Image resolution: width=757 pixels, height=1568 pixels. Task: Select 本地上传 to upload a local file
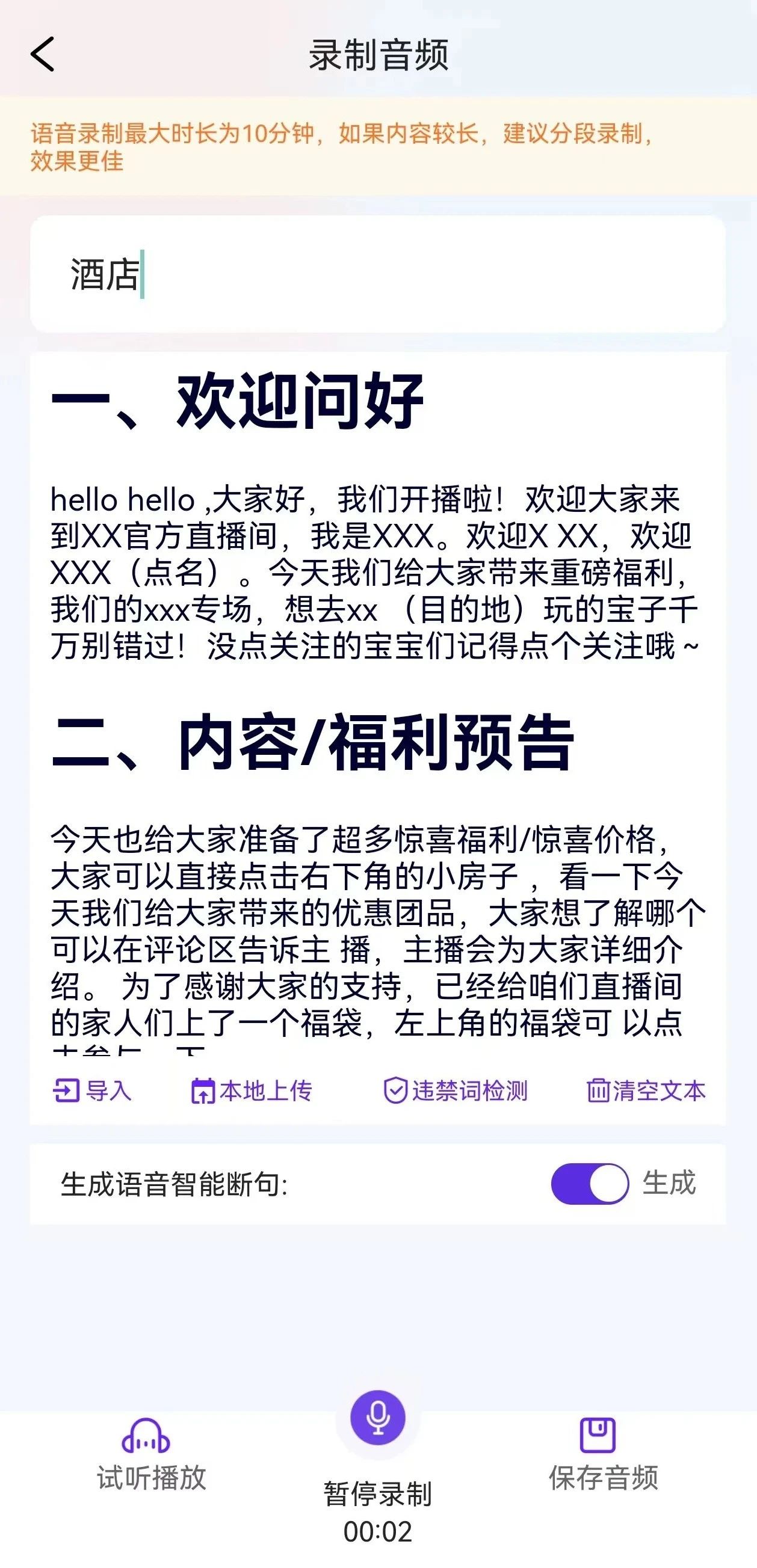pos(252,1091)
